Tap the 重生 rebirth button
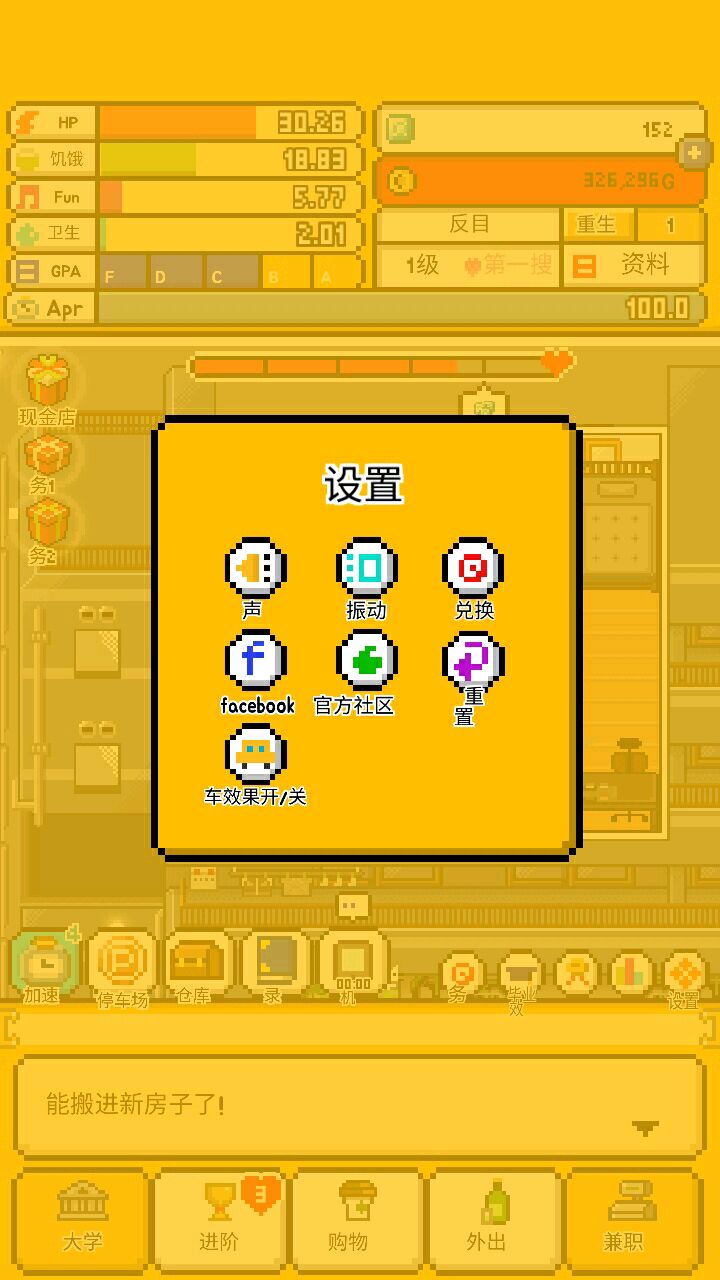The width and height of the screenshot is (720, 1280). 597,225
